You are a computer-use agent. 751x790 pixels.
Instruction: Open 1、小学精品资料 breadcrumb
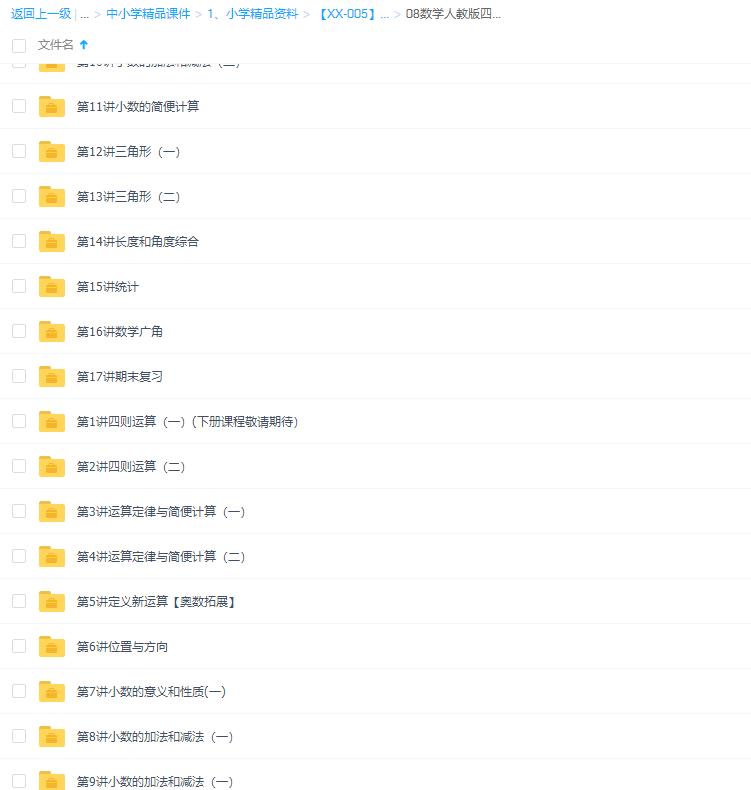pyautogui.click(x=252, y=14)
